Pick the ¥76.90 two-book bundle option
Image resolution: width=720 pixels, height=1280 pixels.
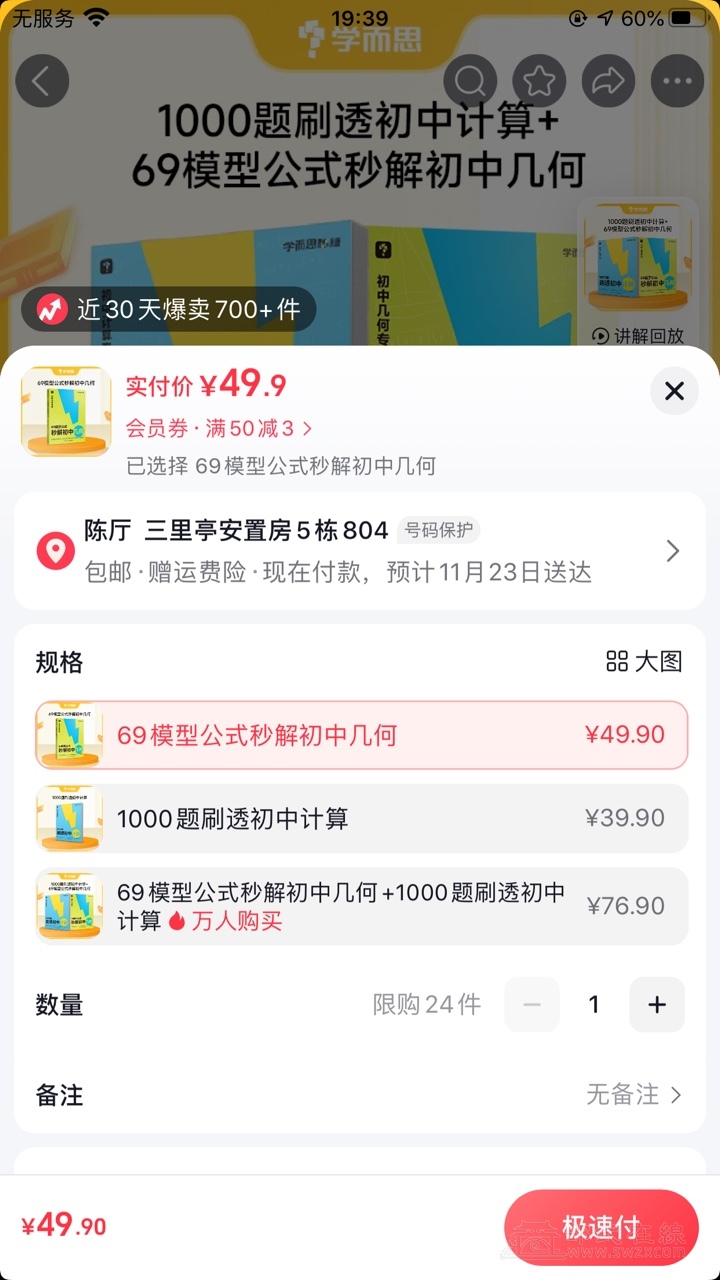click(360, 906)
